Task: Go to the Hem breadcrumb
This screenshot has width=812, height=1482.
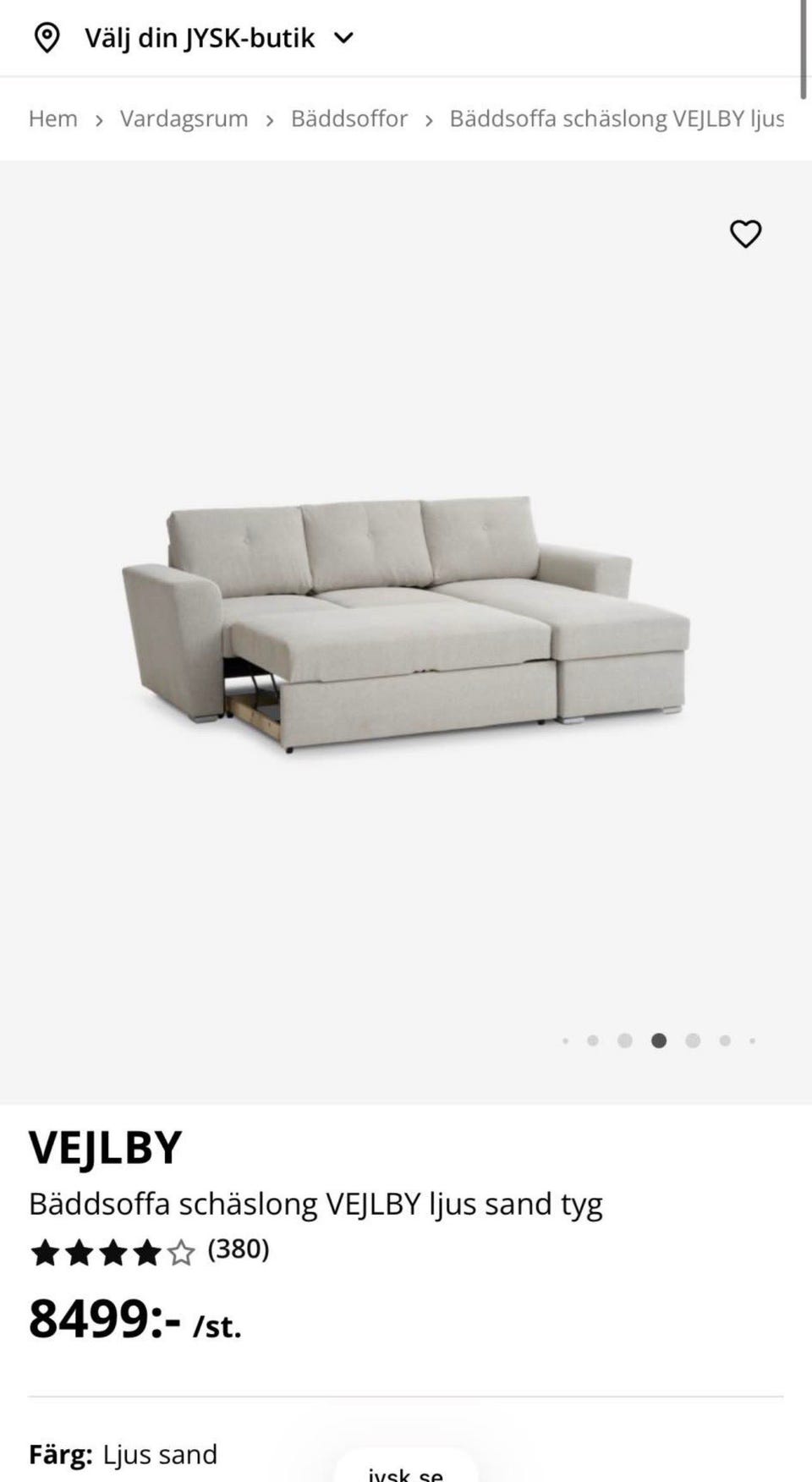Action: [x=52, y=118]
